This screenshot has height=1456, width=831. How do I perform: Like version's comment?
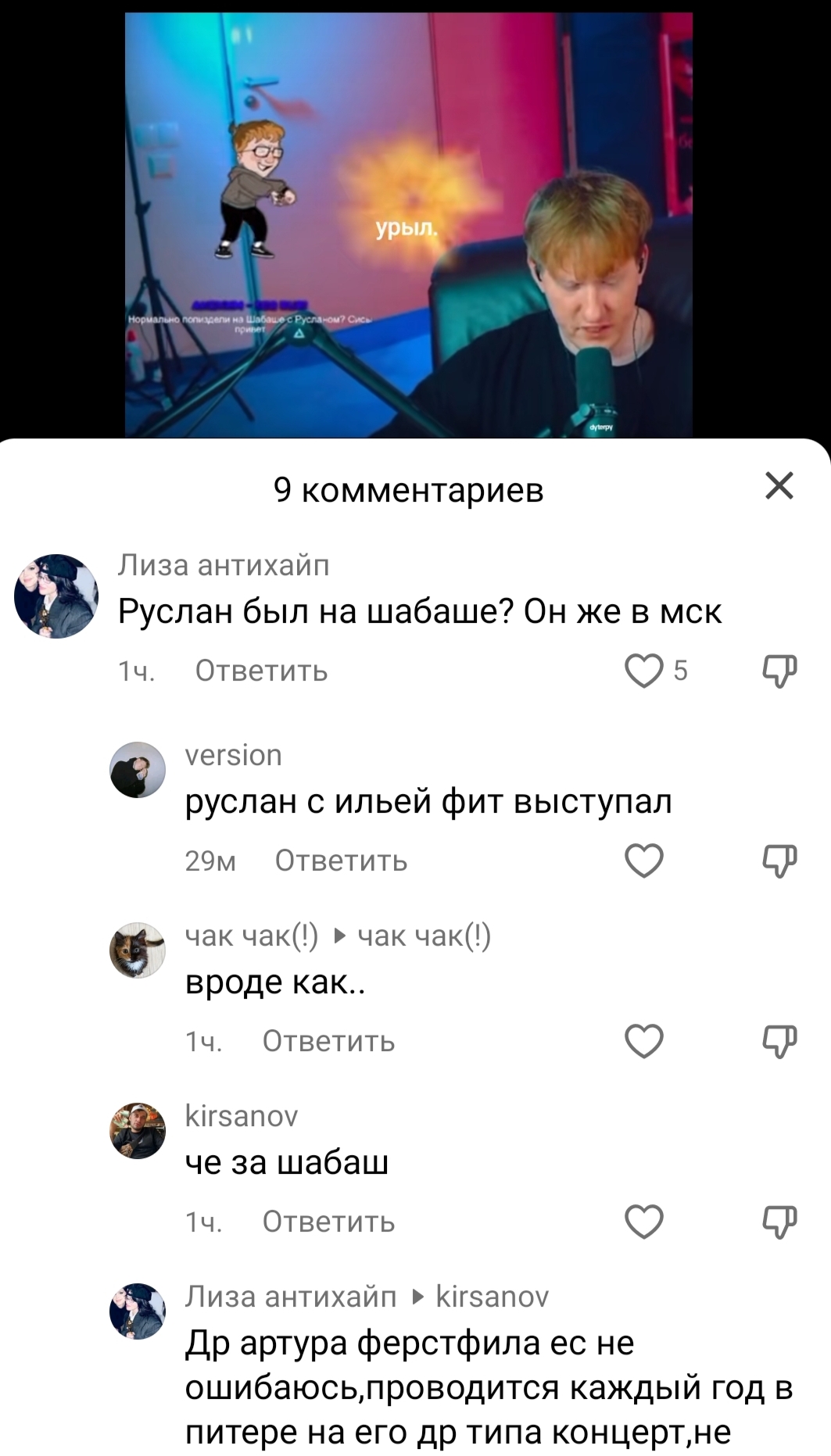pyautogui.click(x=644, y=861)
